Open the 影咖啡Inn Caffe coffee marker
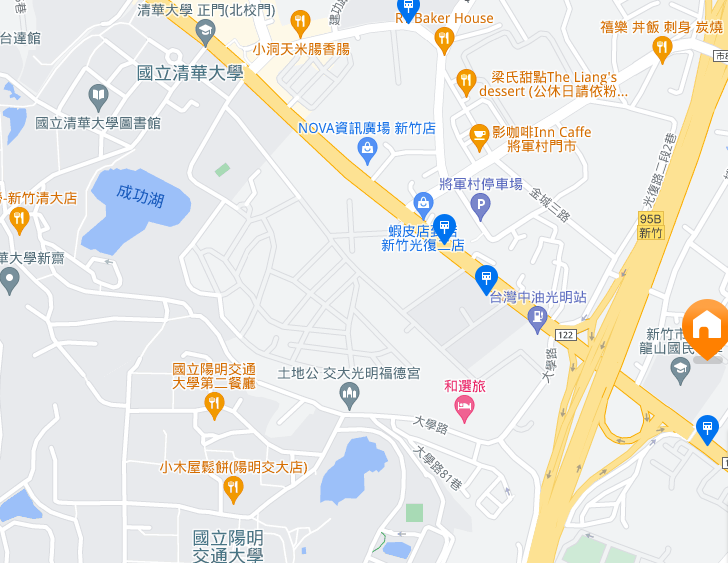Viewport: 728px width, 563px height. pyautogui.click(x=479, y=133)
